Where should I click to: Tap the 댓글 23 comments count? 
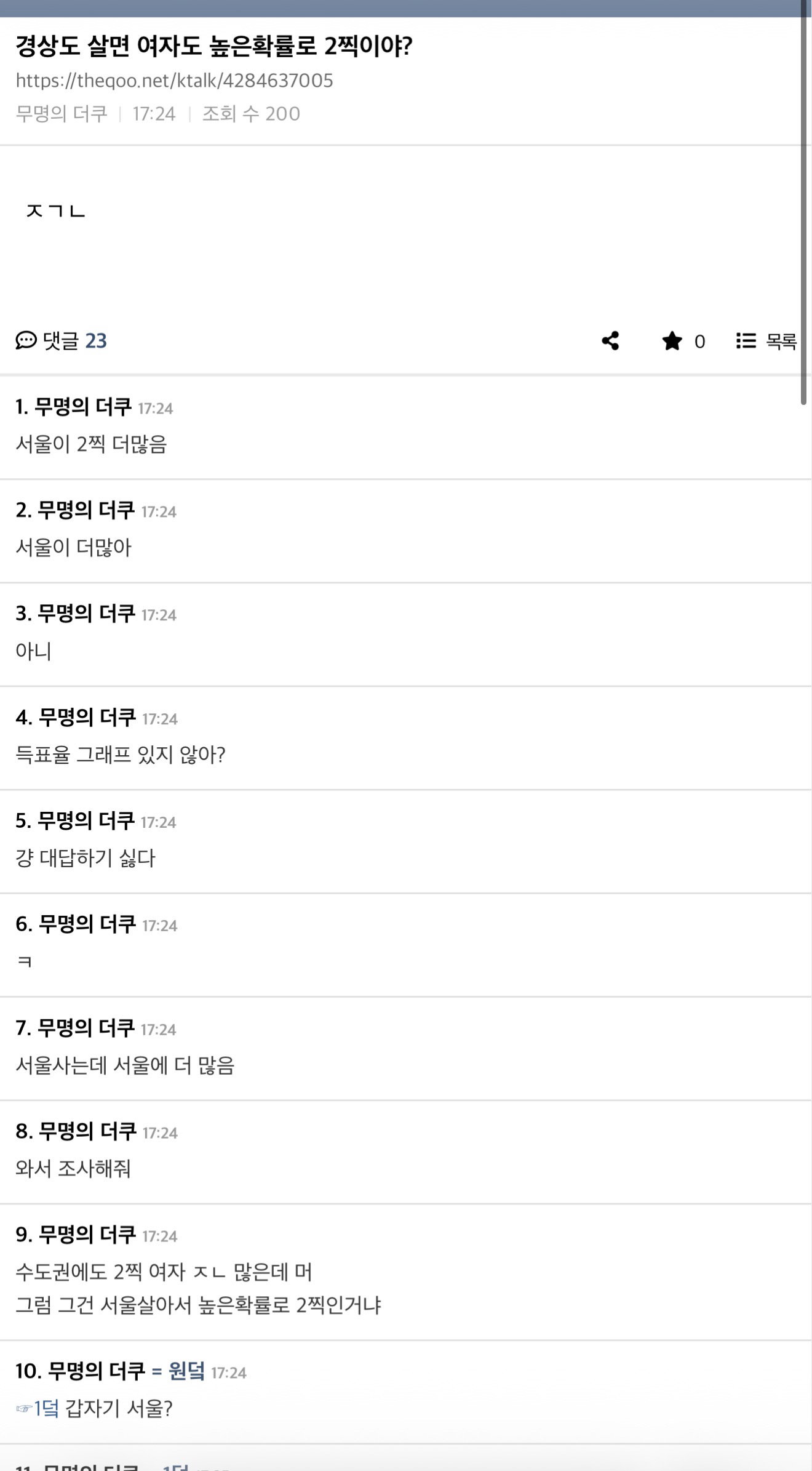pyautogui.click(x=61, y=340)
